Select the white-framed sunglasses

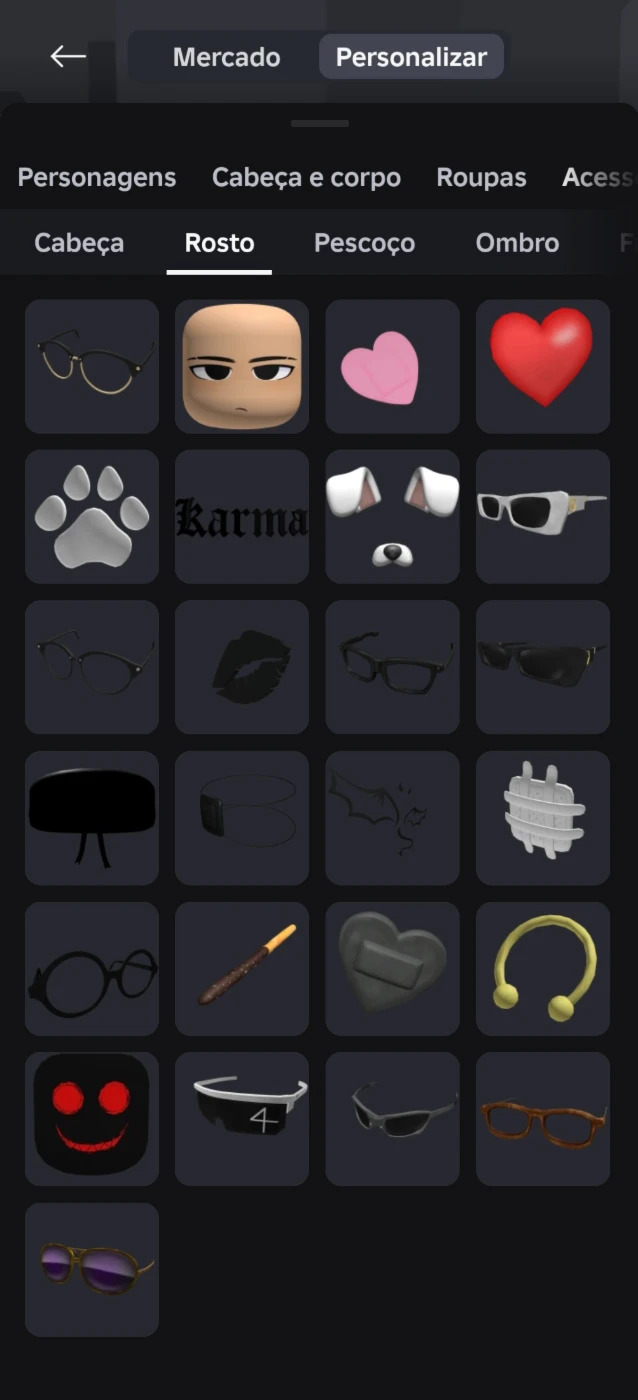click(x=543, y=516)
